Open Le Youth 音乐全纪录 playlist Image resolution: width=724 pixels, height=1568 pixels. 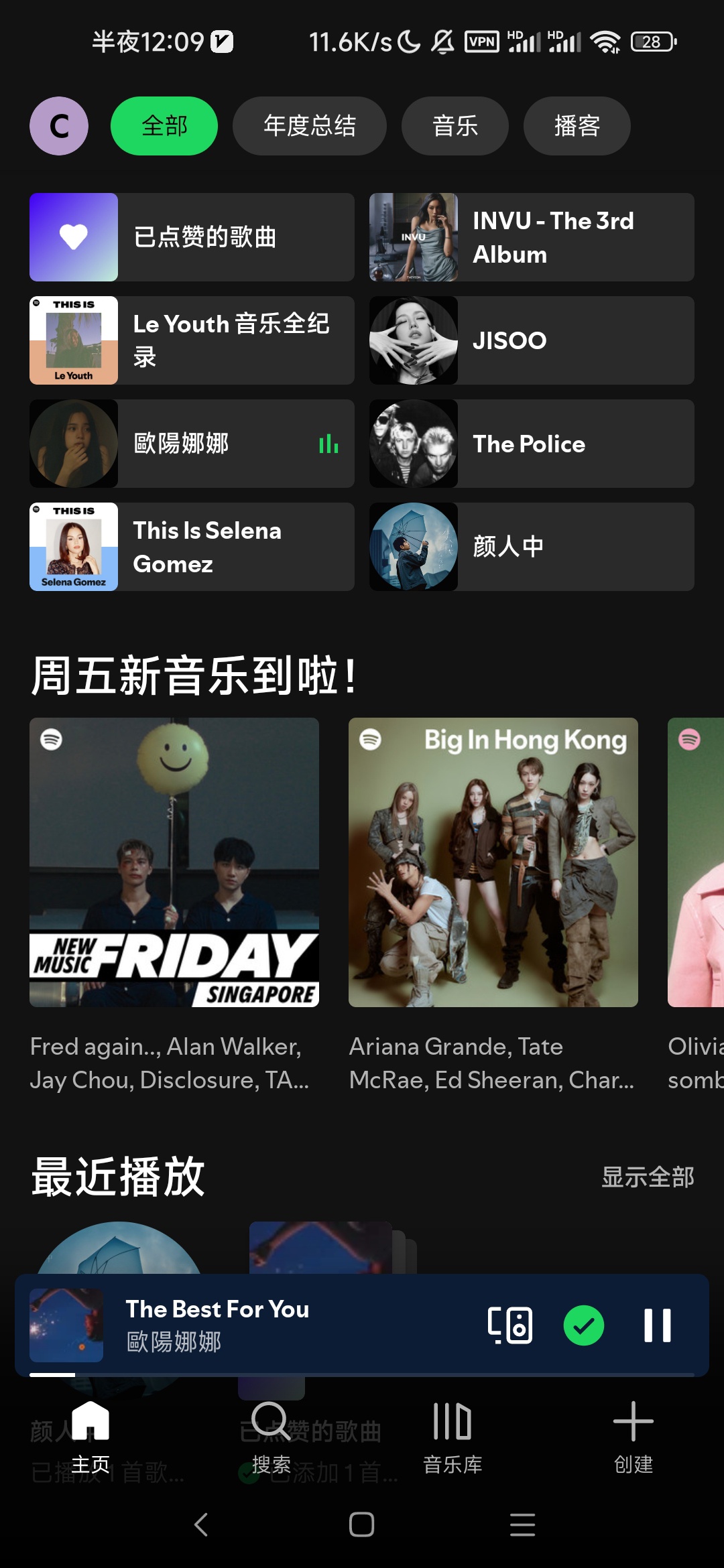[192, 340]
